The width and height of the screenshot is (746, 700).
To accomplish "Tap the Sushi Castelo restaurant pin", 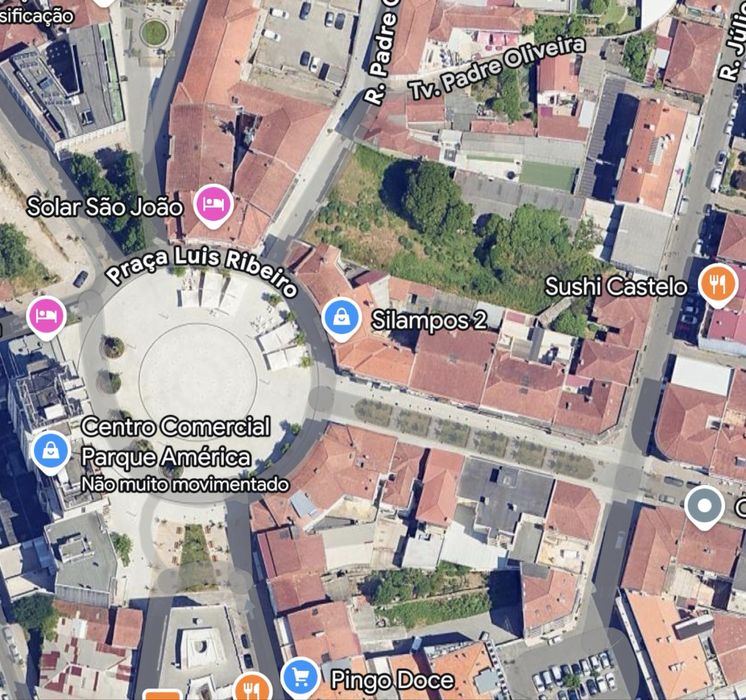I will coord(717,285).
